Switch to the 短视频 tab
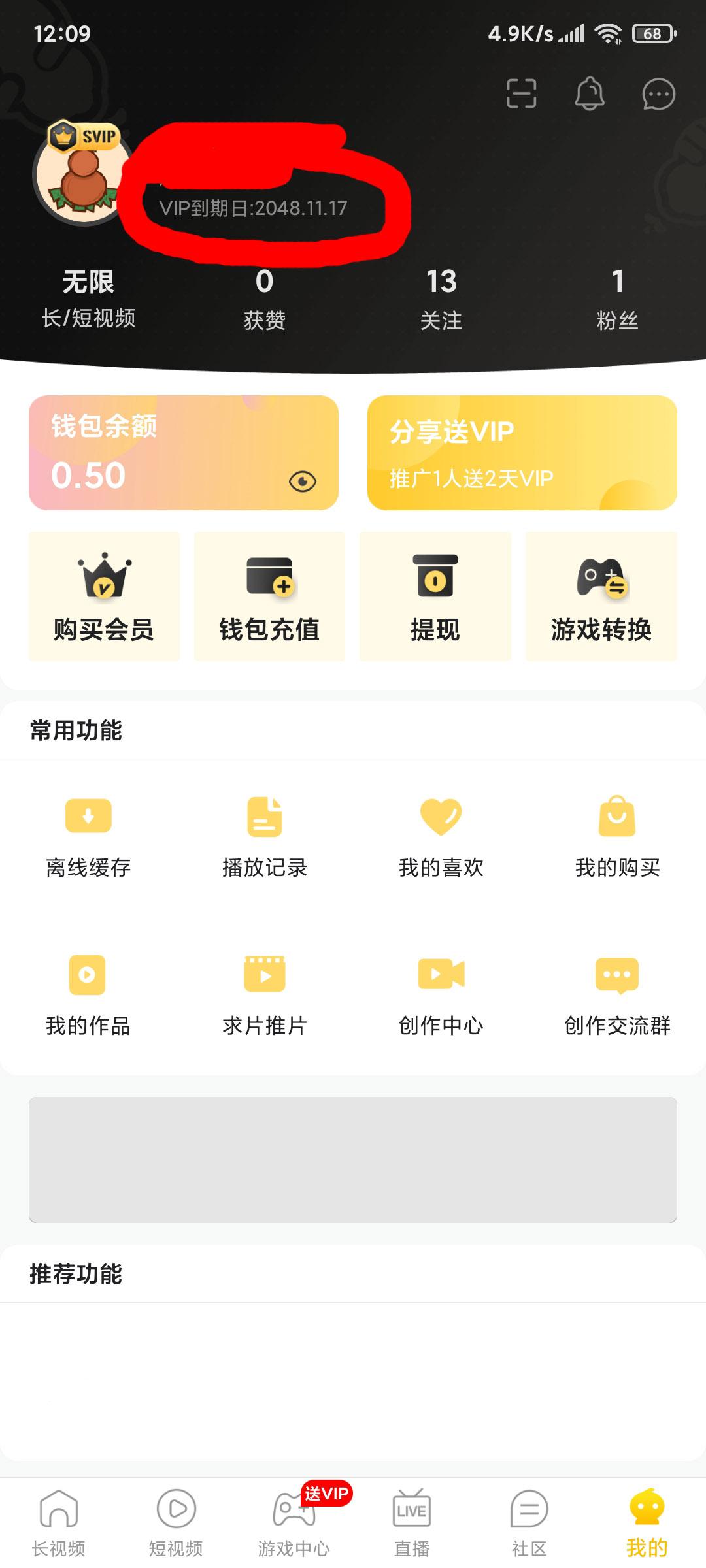This screenshot has height=1568, width=706. pos(176,1522)
